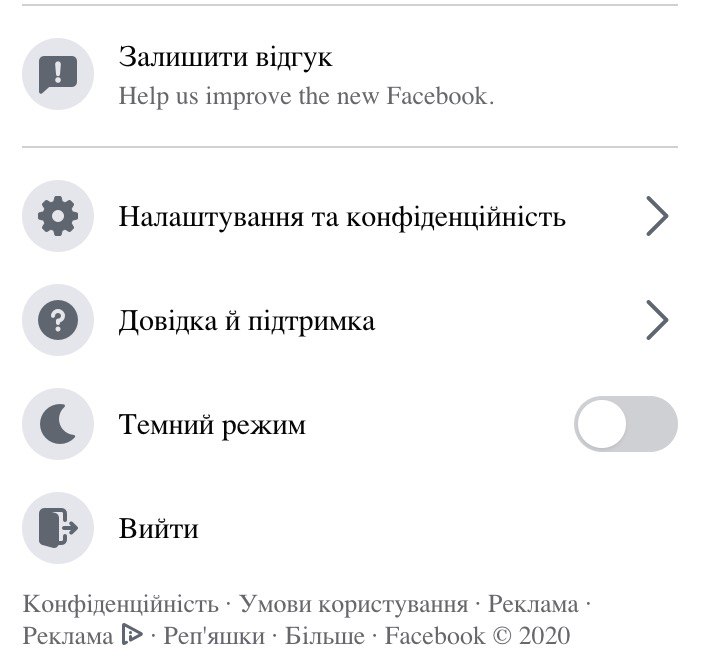
Task: Open Умови користування link
Action: [354, 605]
